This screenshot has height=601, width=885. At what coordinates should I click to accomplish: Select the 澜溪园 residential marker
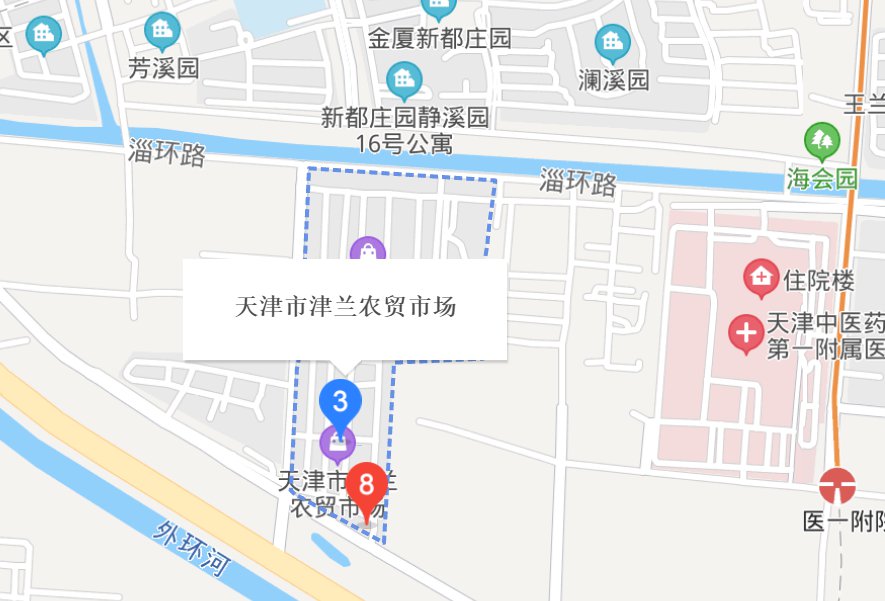pos(612,44)
